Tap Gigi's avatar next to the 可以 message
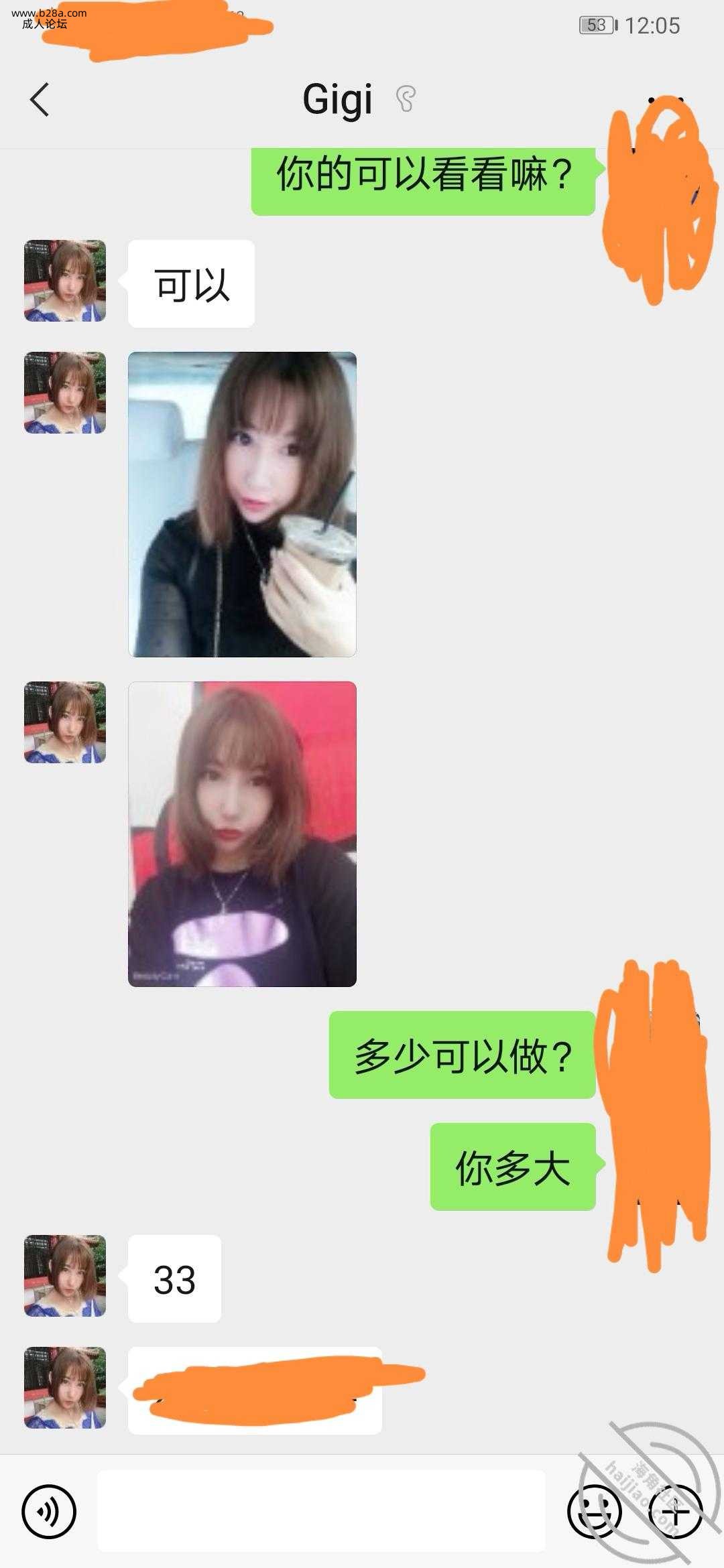The height and width of the screenshot is (1568, 724). point(65,281)
